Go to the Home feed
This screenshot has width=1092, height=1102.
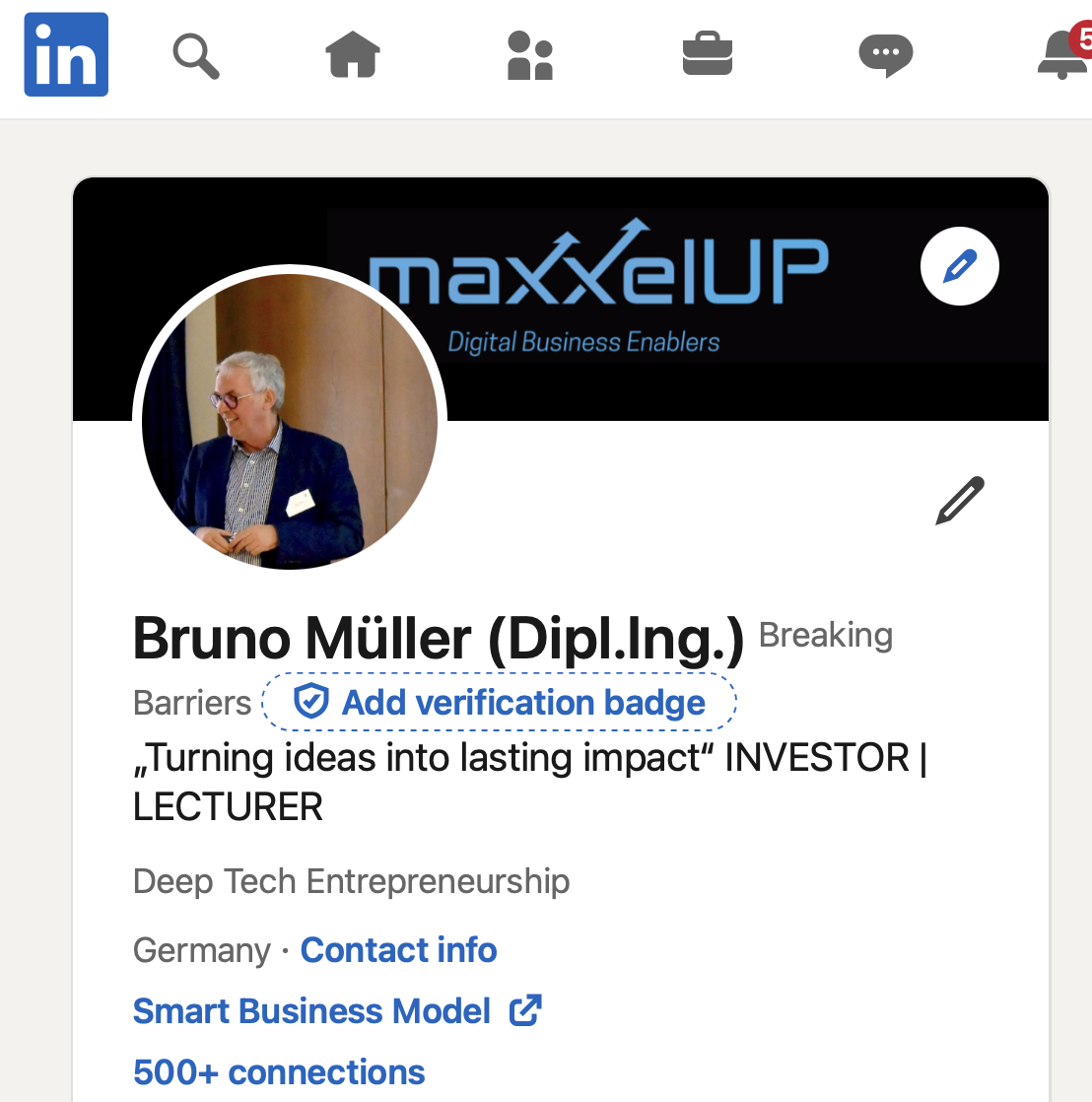[353, 54]
